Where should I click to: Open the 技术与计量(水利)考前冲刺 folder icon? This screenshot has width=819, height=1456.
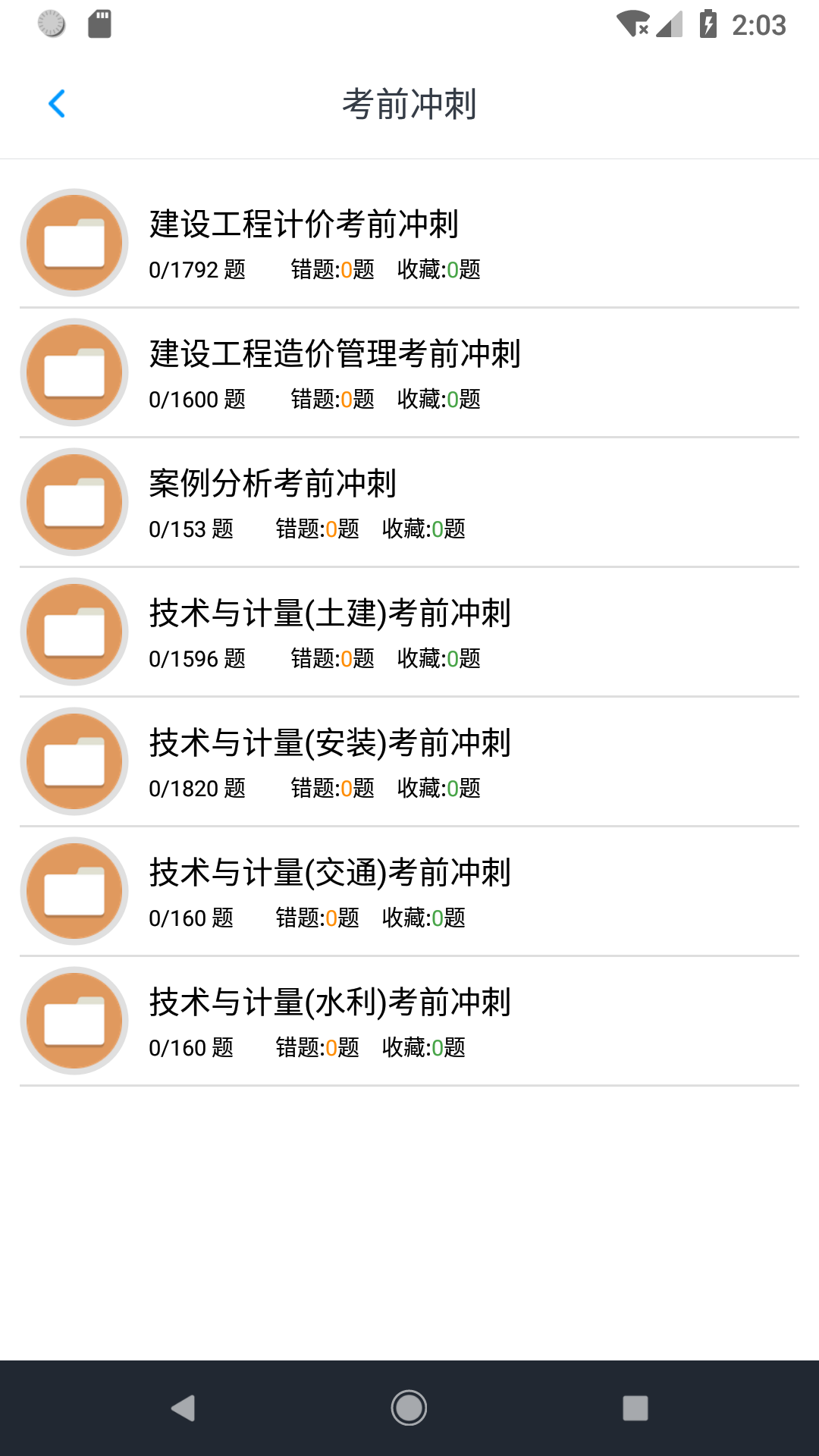(x=74, y=1021)
